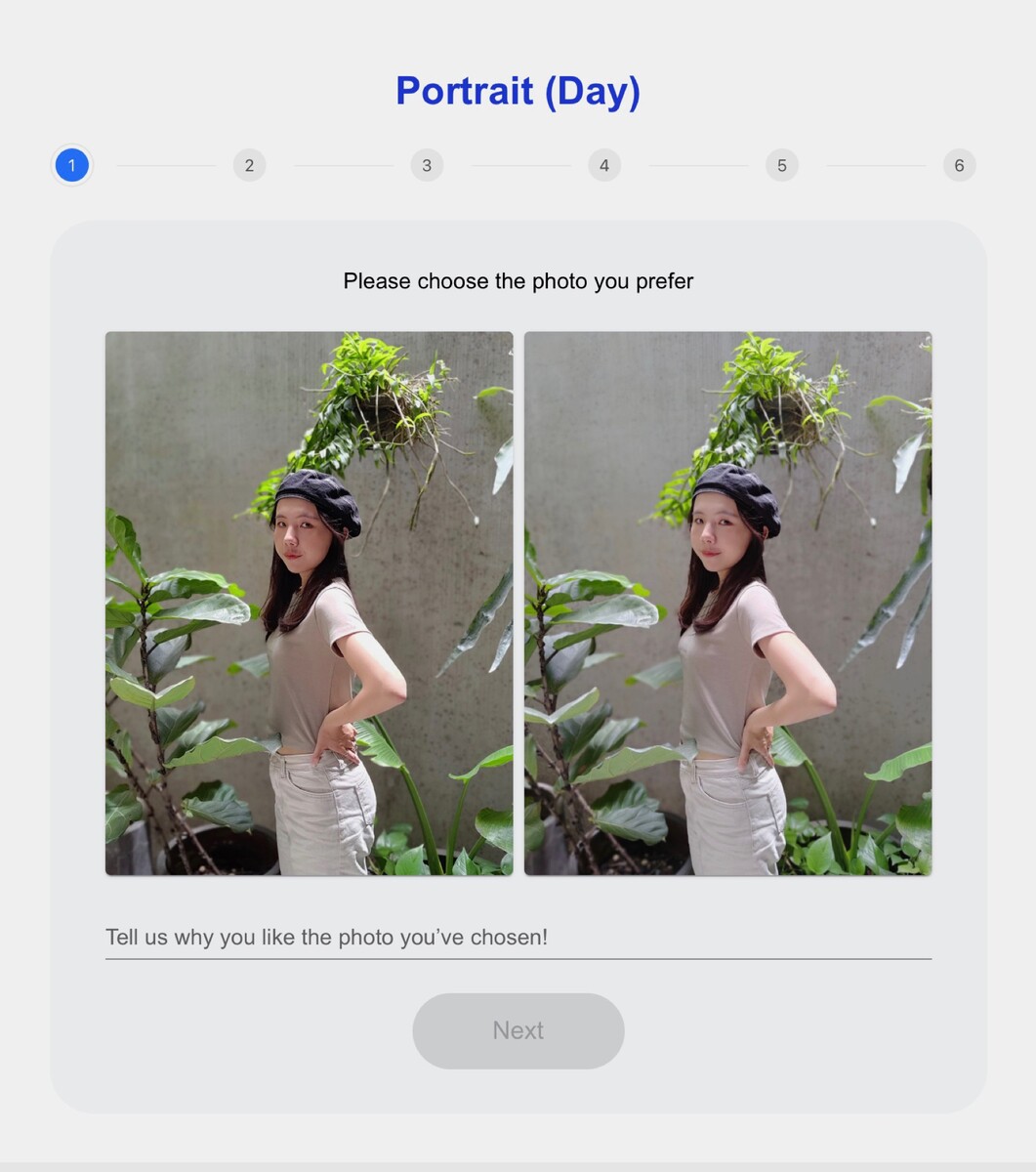Choose the left portrait photo

pos(309,603)
